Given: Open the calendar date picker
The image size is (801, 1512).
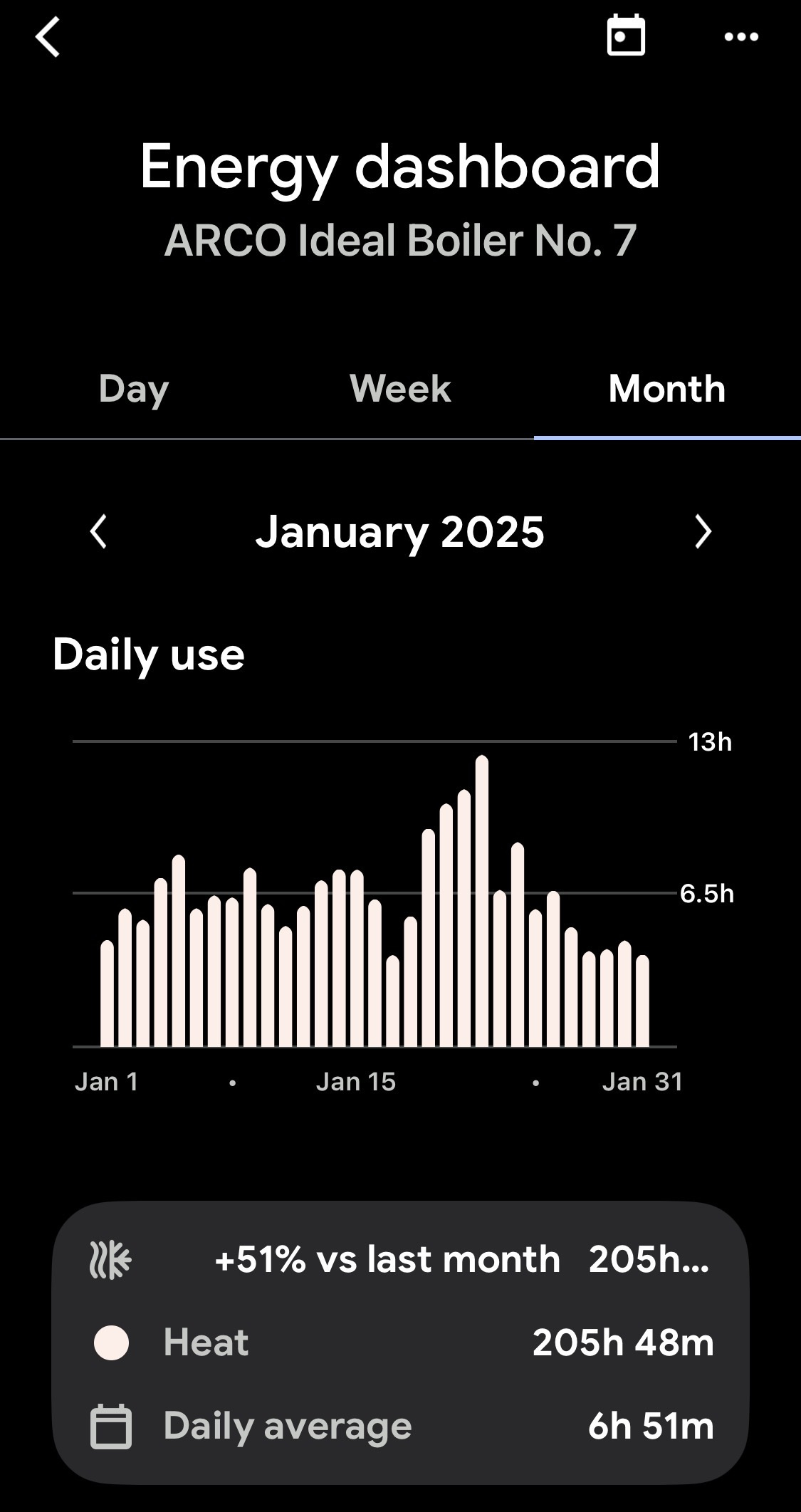Looking at the screenshot, I should point(626,36).
